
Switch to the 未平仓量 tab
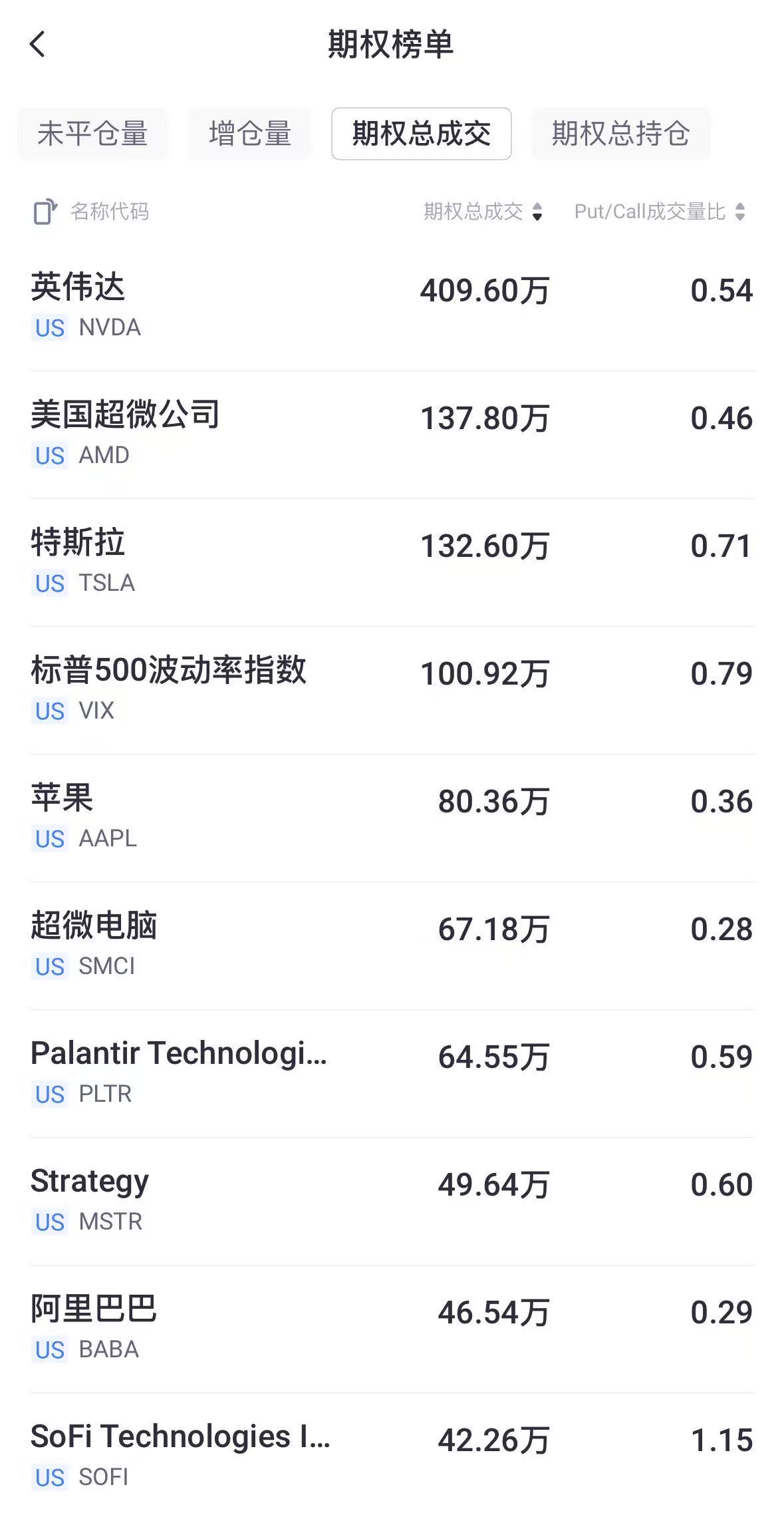click(92, 134)
